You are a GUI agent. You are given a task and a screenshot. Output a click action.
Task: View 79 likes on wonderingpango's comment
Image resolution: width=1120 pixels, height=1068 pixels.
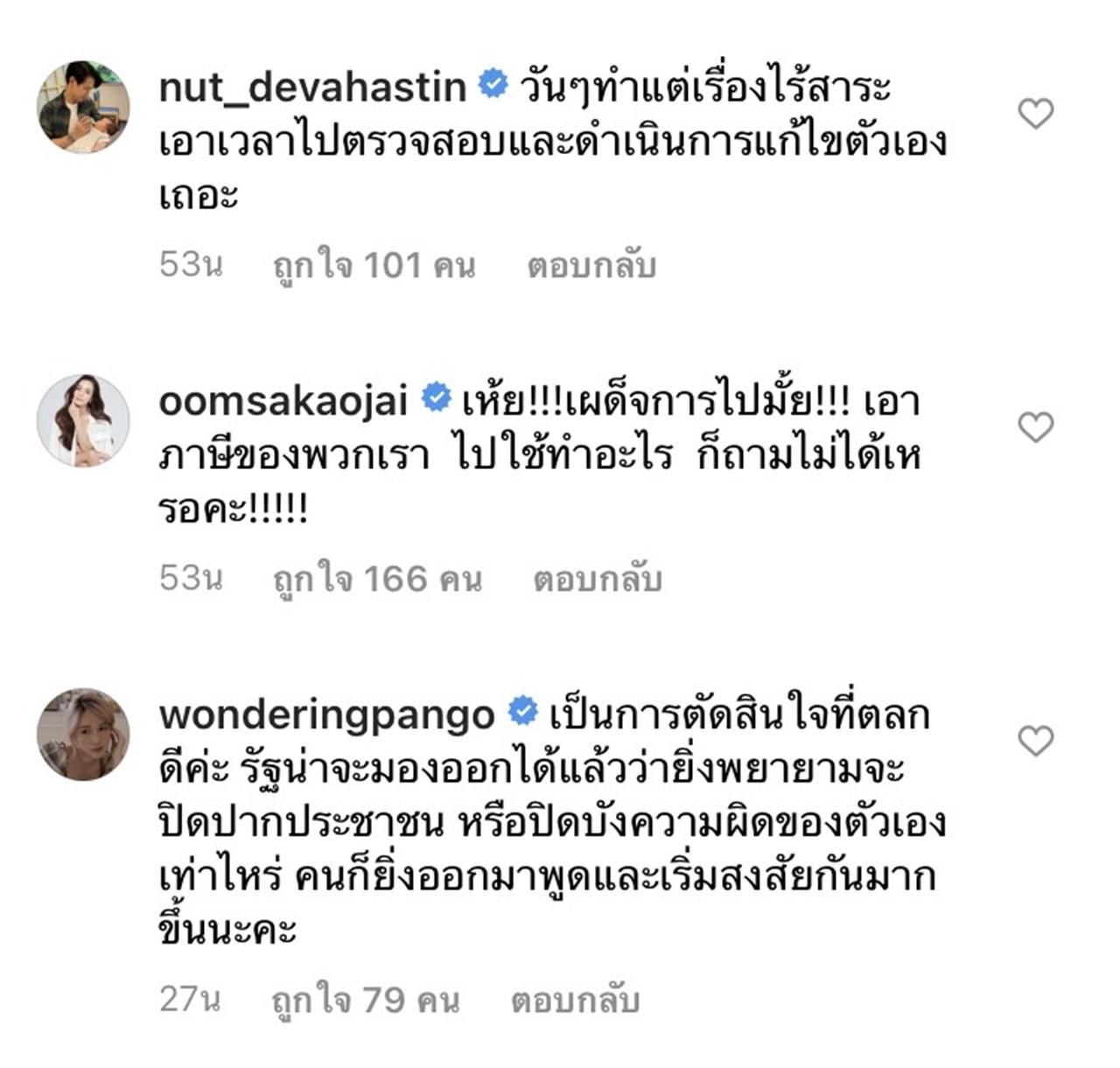(x=366, y=1000)
